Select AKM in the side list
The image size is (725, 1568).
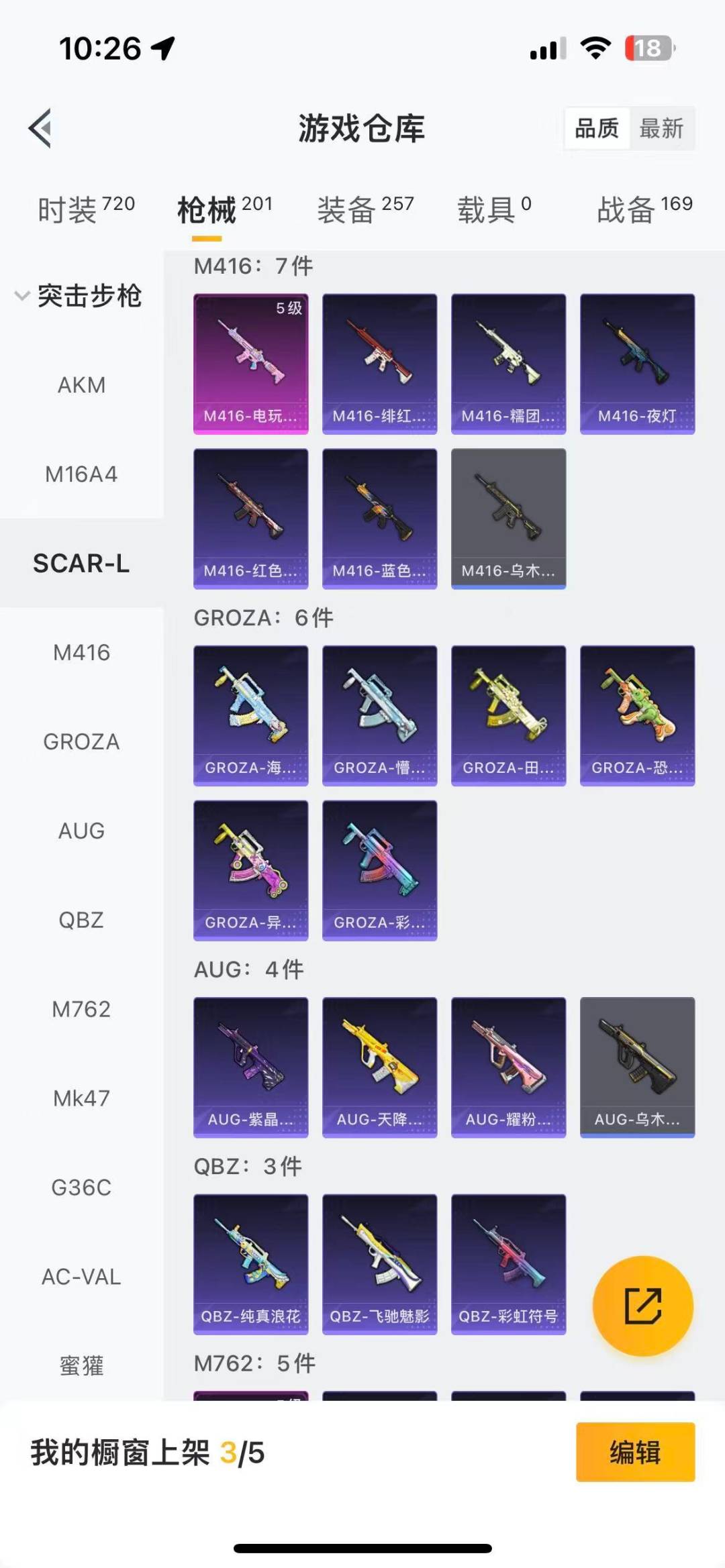tap(81, 385)
